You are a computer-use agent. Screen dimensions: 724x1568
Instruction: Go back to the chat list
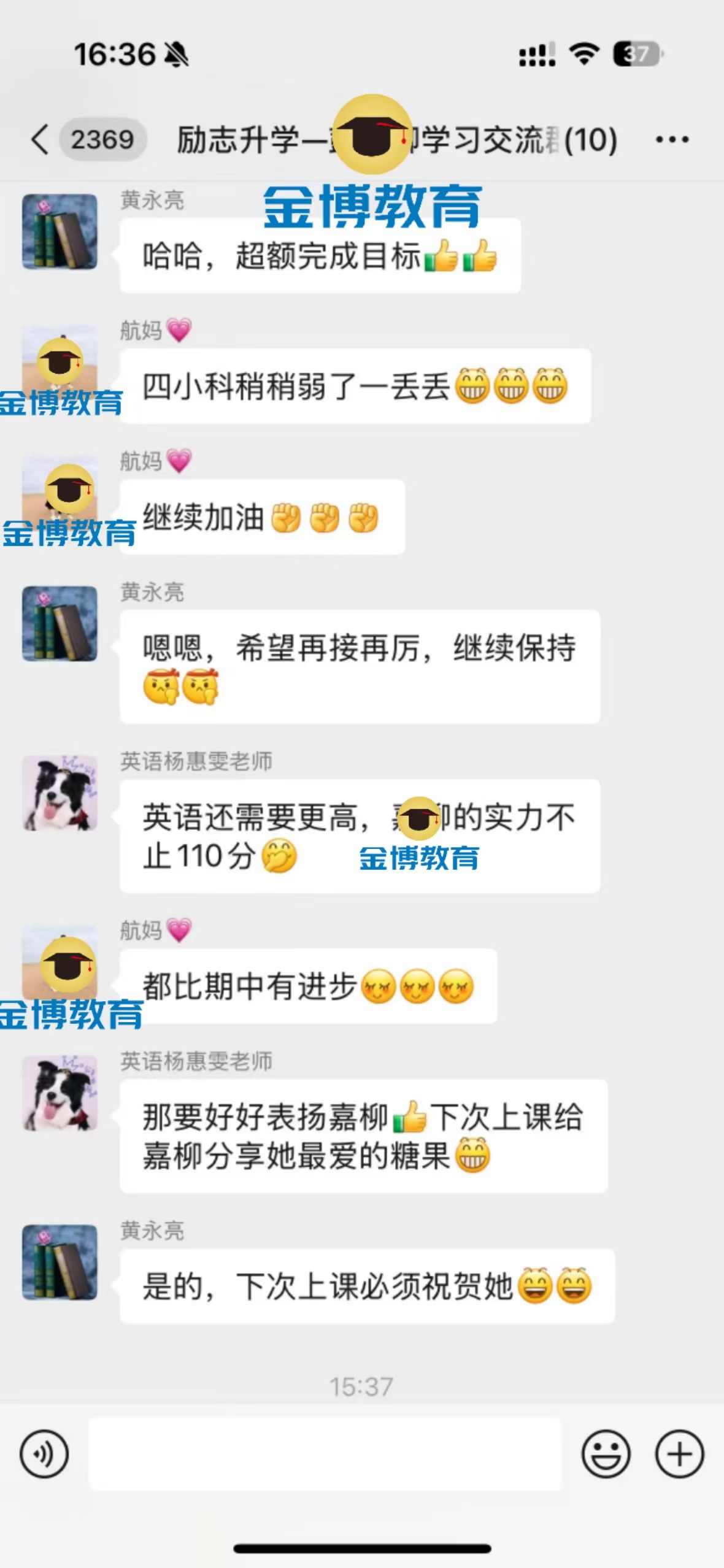coord(40,140)
